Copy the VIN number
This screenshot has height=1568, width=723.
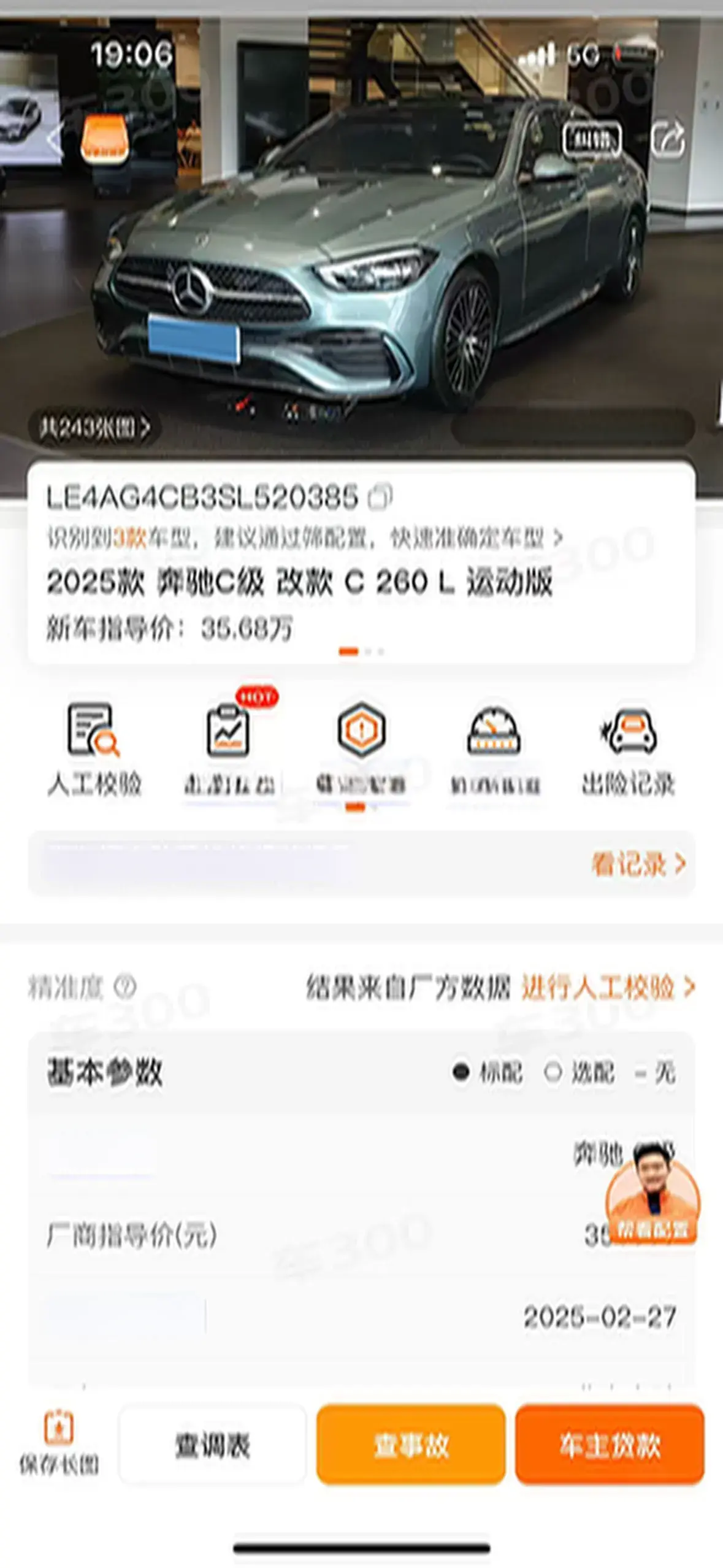pyautogui.click(x=380, y=497)
